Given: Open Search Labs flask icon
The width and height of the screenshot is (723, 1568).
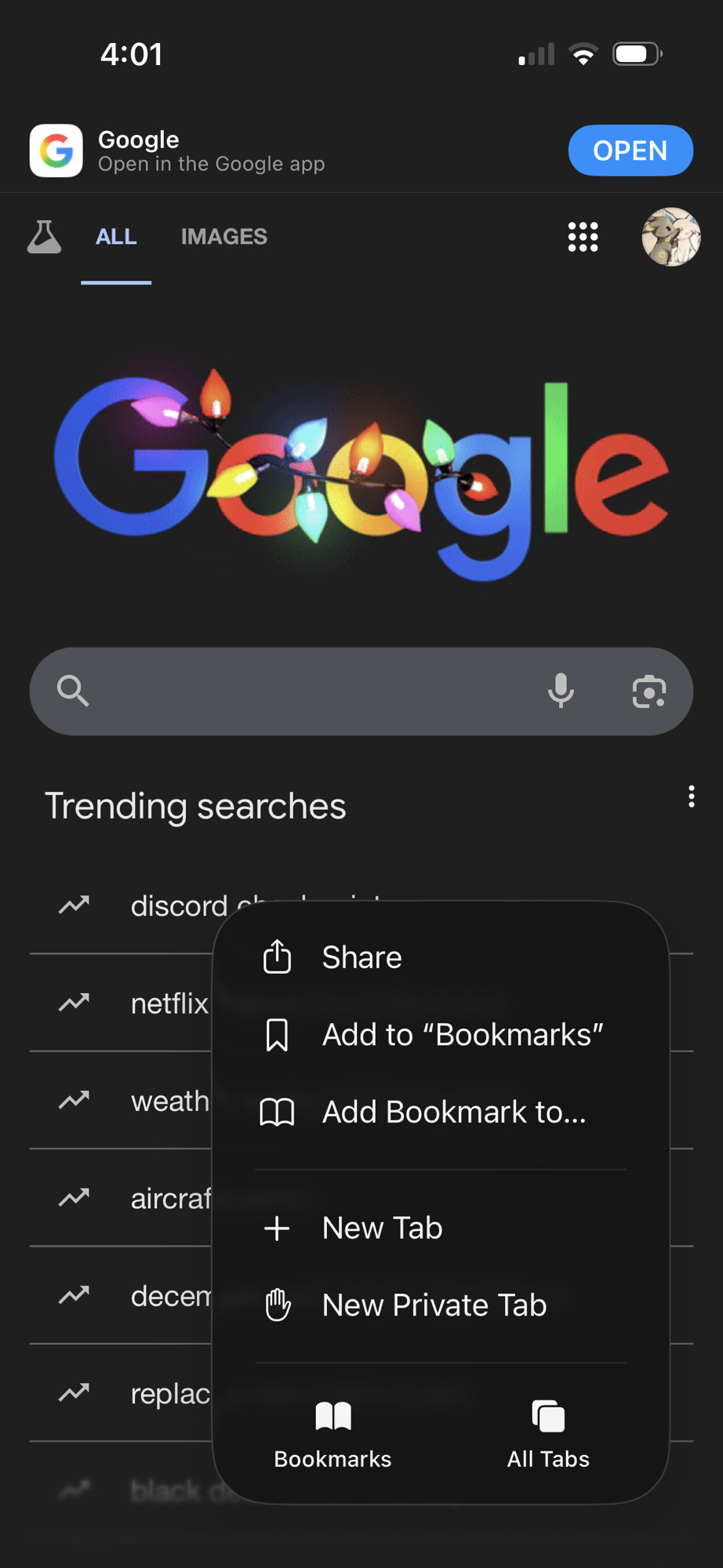Looking at the screenshot, I should tap(44, 237).
